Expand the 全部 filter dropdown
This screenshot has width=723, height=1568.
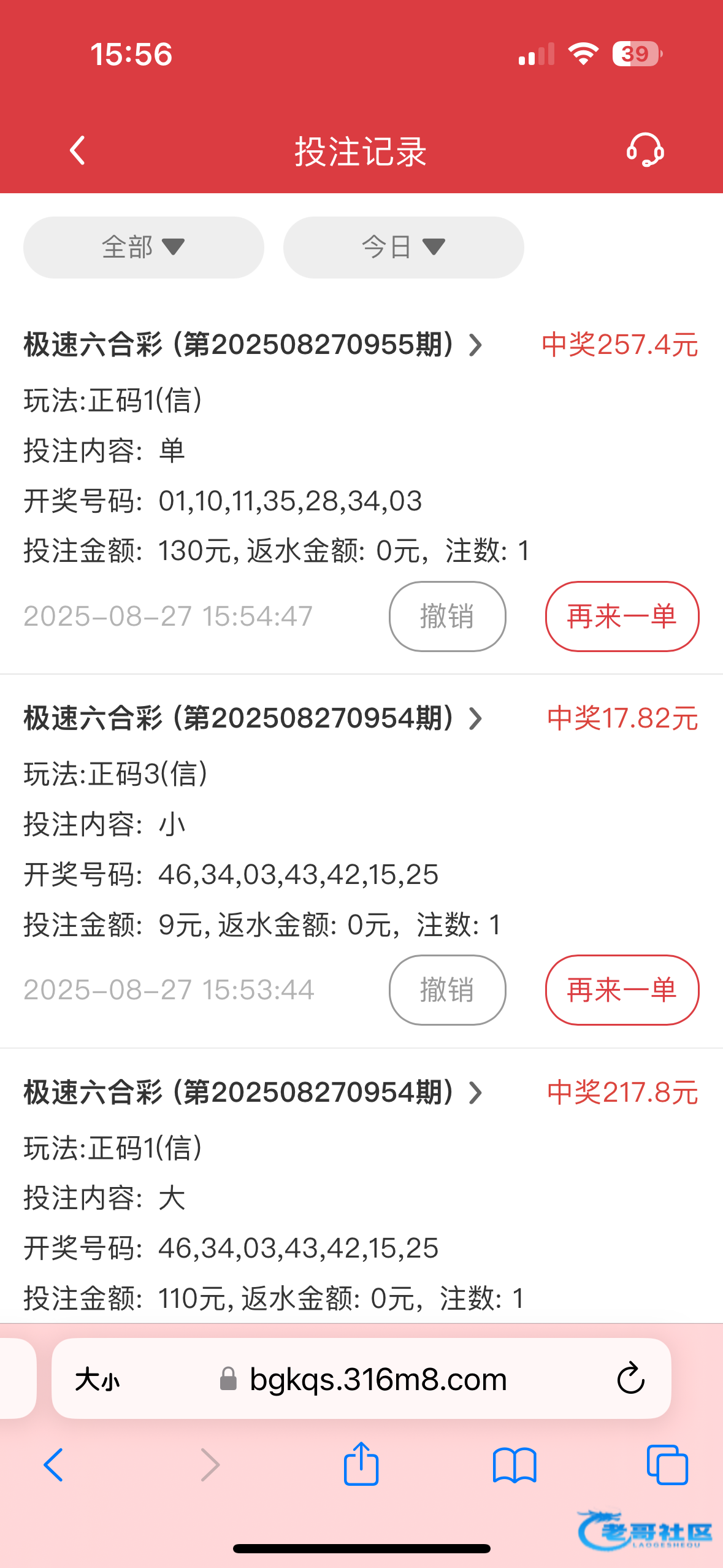143,247
